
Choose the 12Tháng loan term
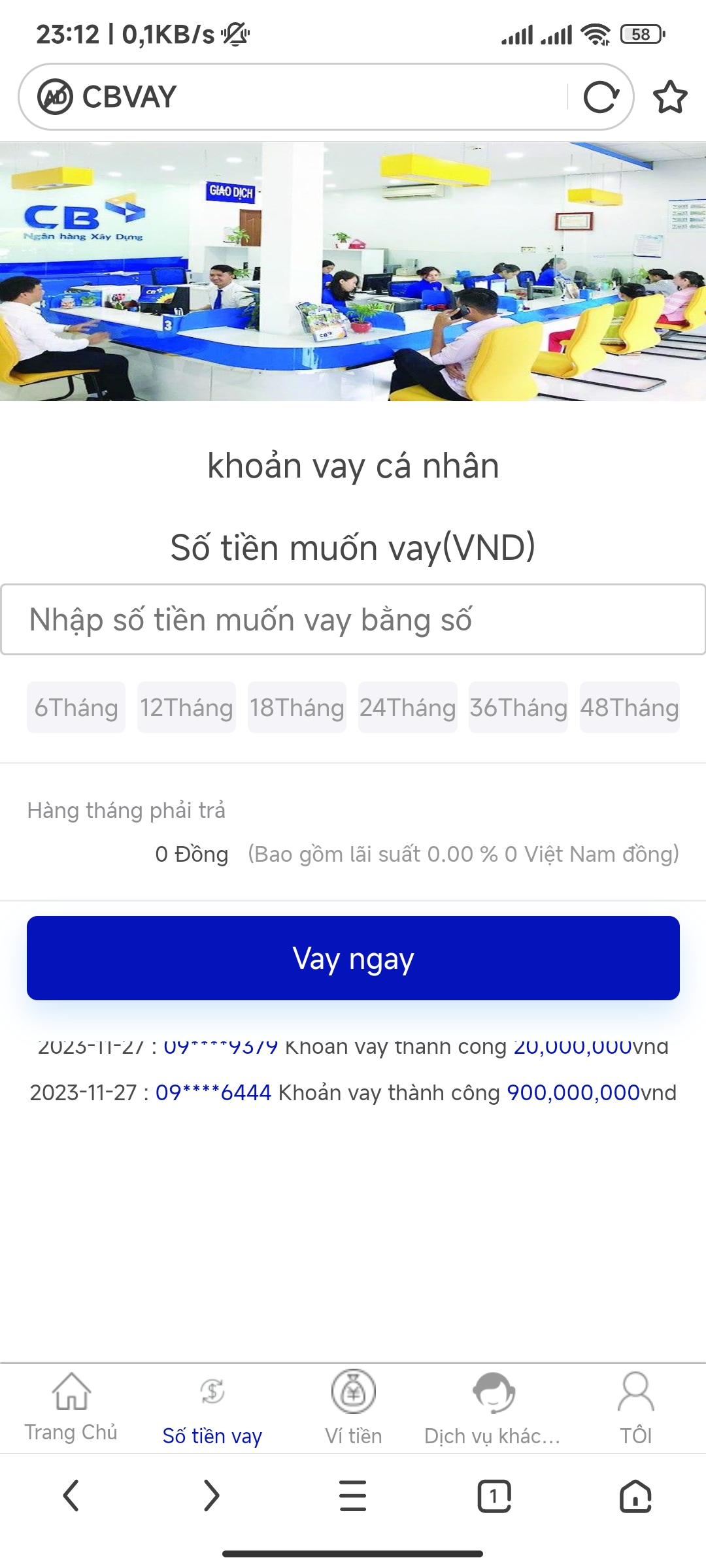click(186, 708)
